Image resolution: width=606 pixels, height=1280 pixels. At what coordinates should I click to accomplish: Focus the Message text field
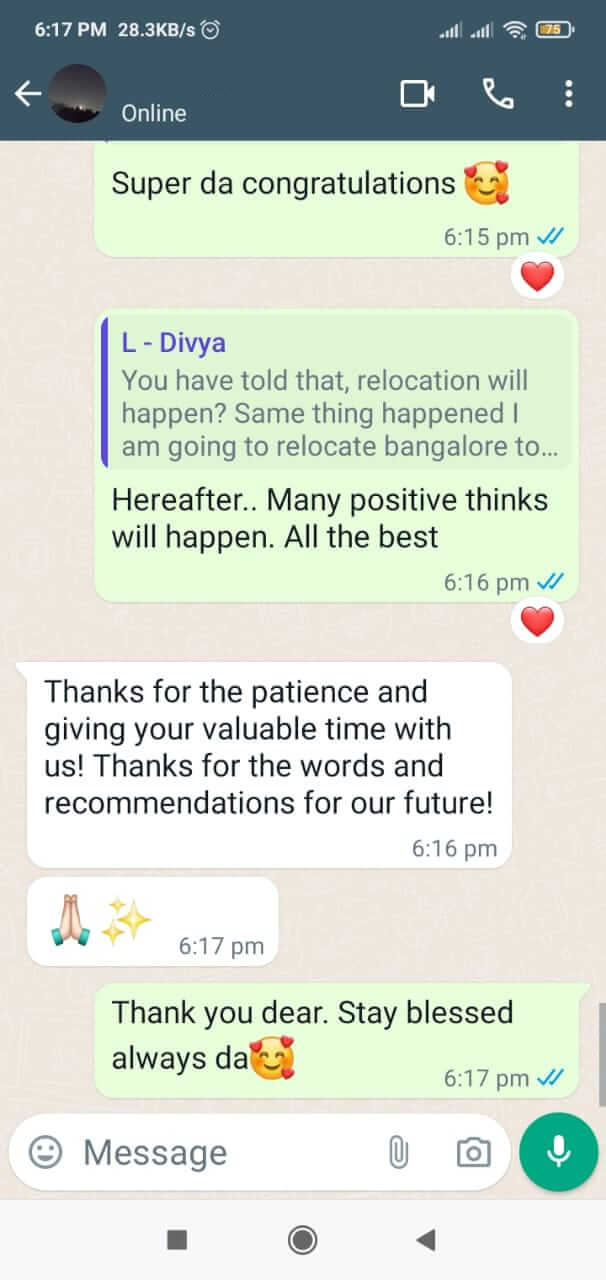pos(220,1152)
